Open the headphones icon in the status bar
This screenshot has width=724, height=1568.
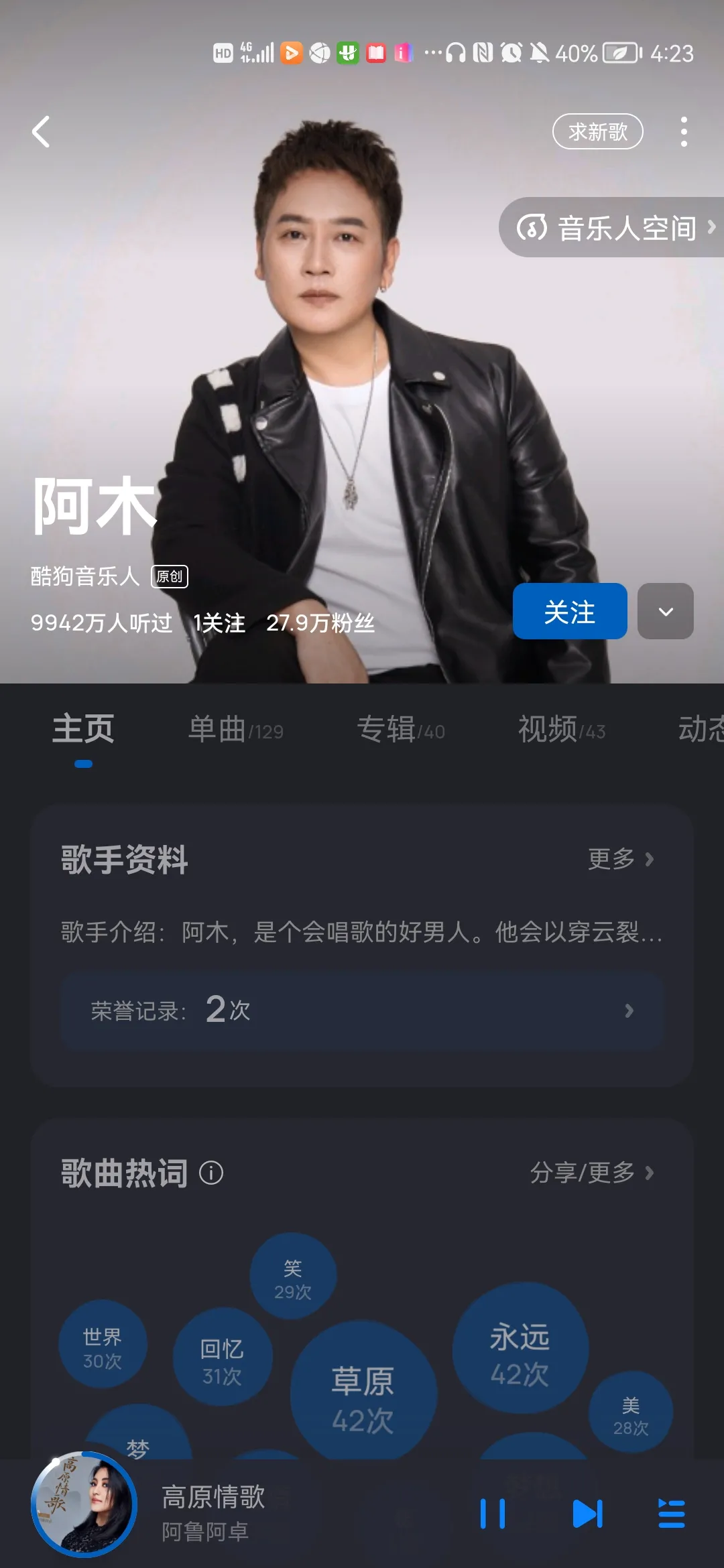pos(457,52)
